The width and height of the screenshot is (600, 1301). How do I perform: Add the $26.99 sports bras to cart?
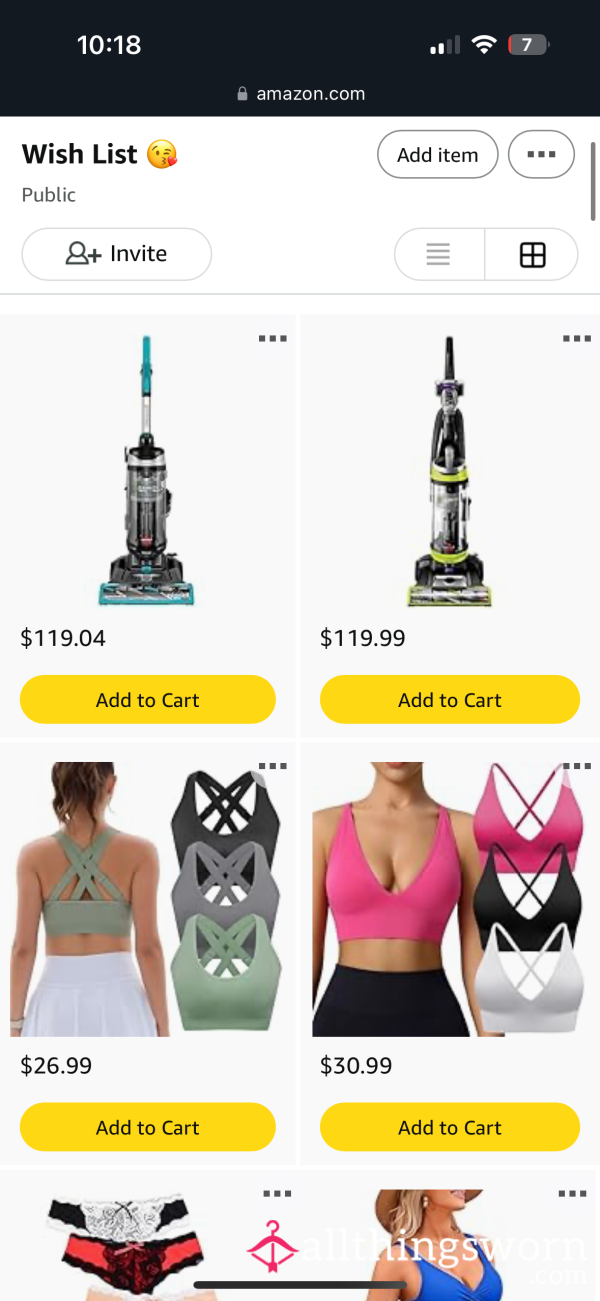(148, 1127)
